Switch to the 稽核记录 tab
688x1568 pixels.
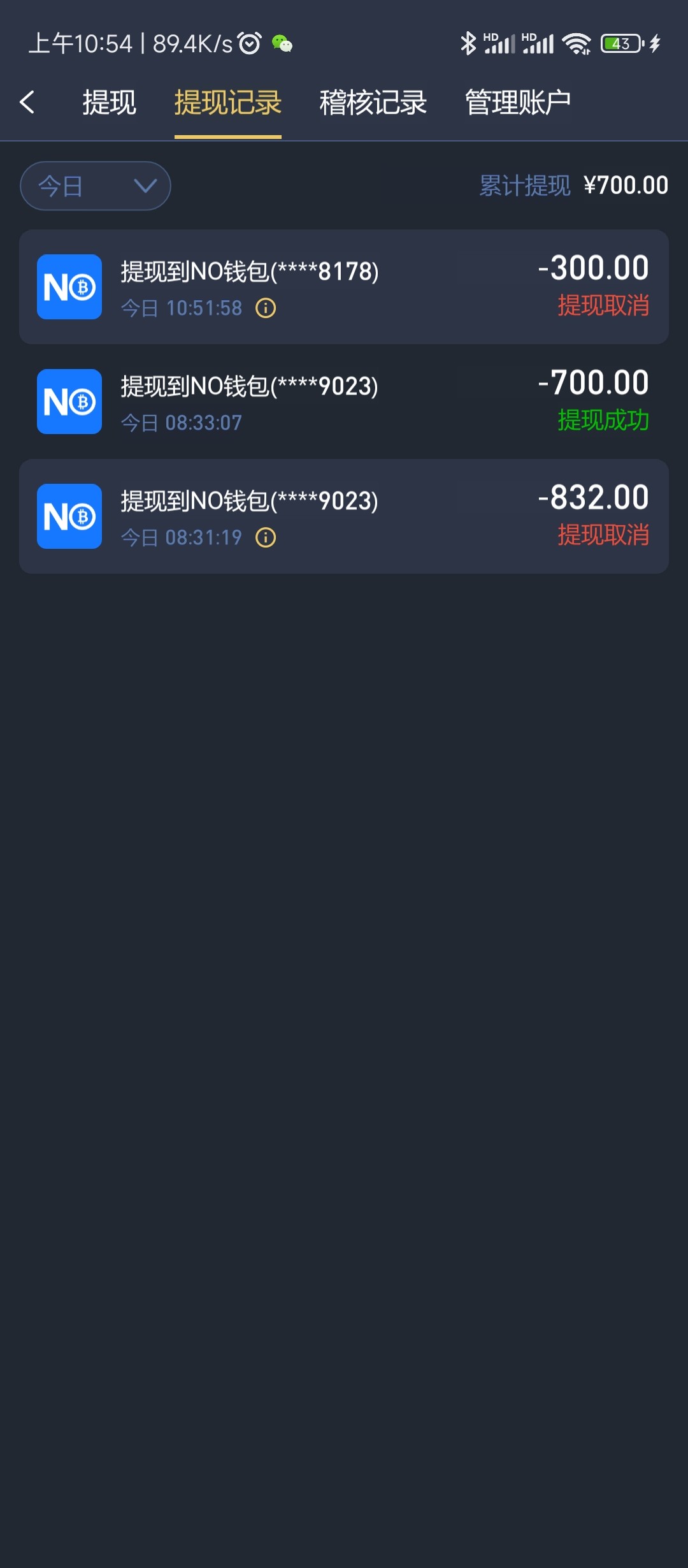[373, 102]
